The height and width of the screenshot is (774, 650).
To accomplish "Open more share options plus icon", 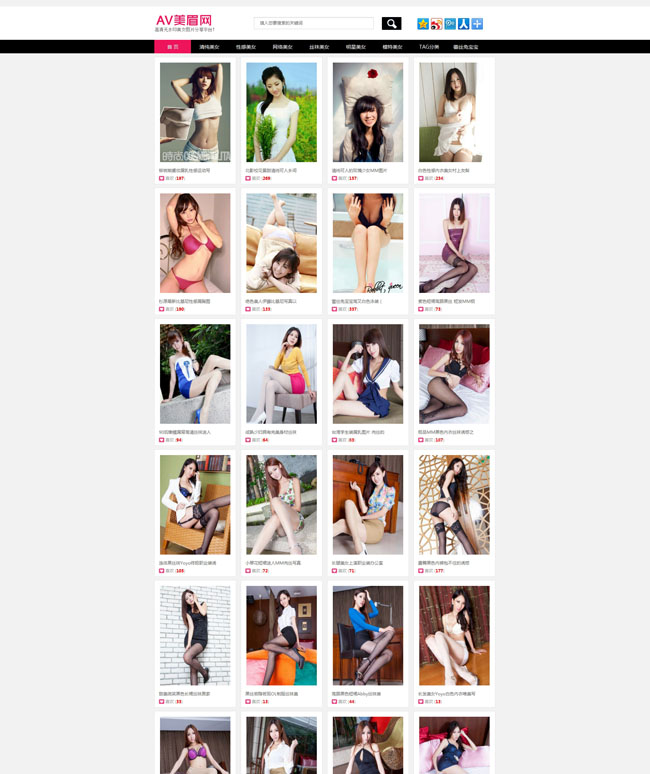I will coord(477,24).
